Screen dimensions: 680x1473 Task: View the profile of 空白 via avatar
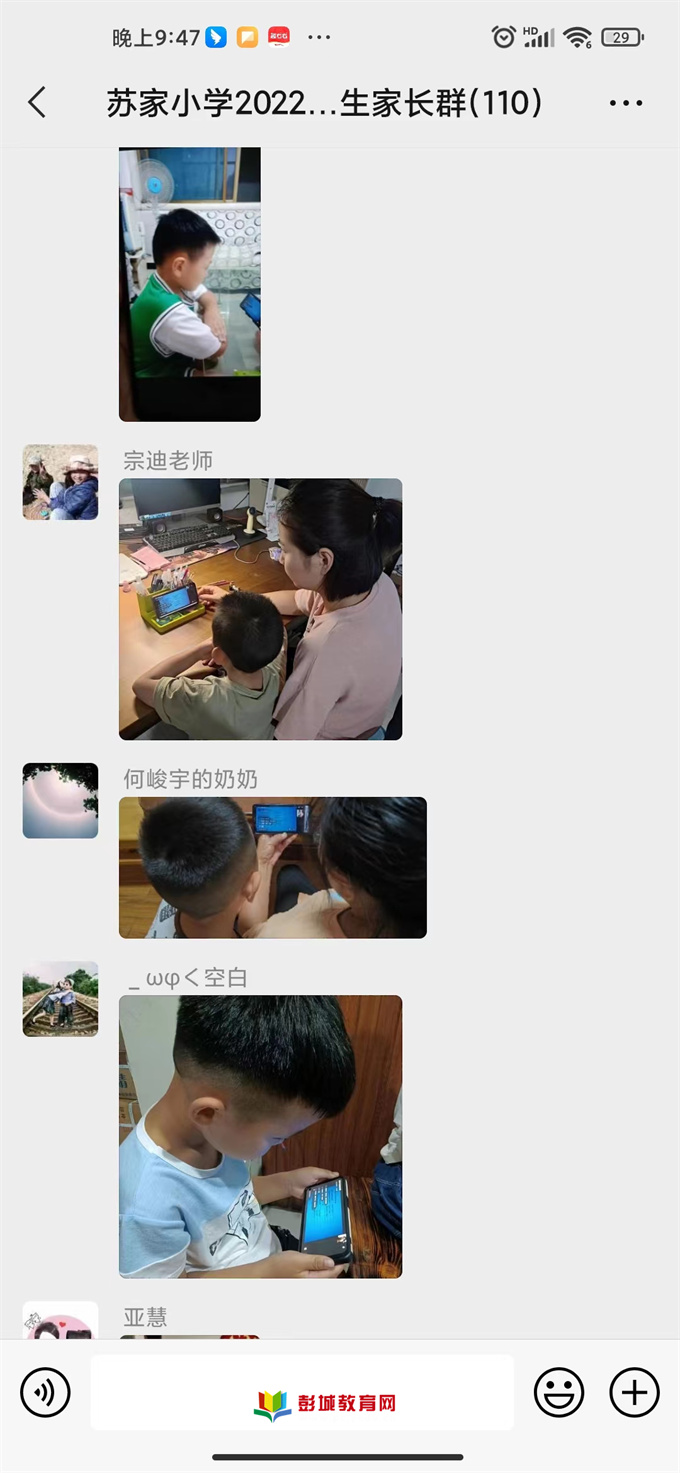60,999
